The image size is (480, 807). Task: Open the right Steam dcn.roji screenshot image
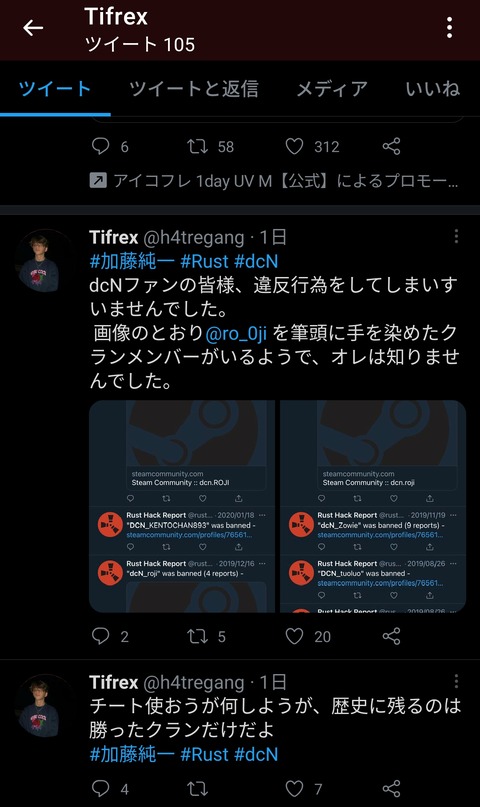pyautogui.click(x=373, y=506)
